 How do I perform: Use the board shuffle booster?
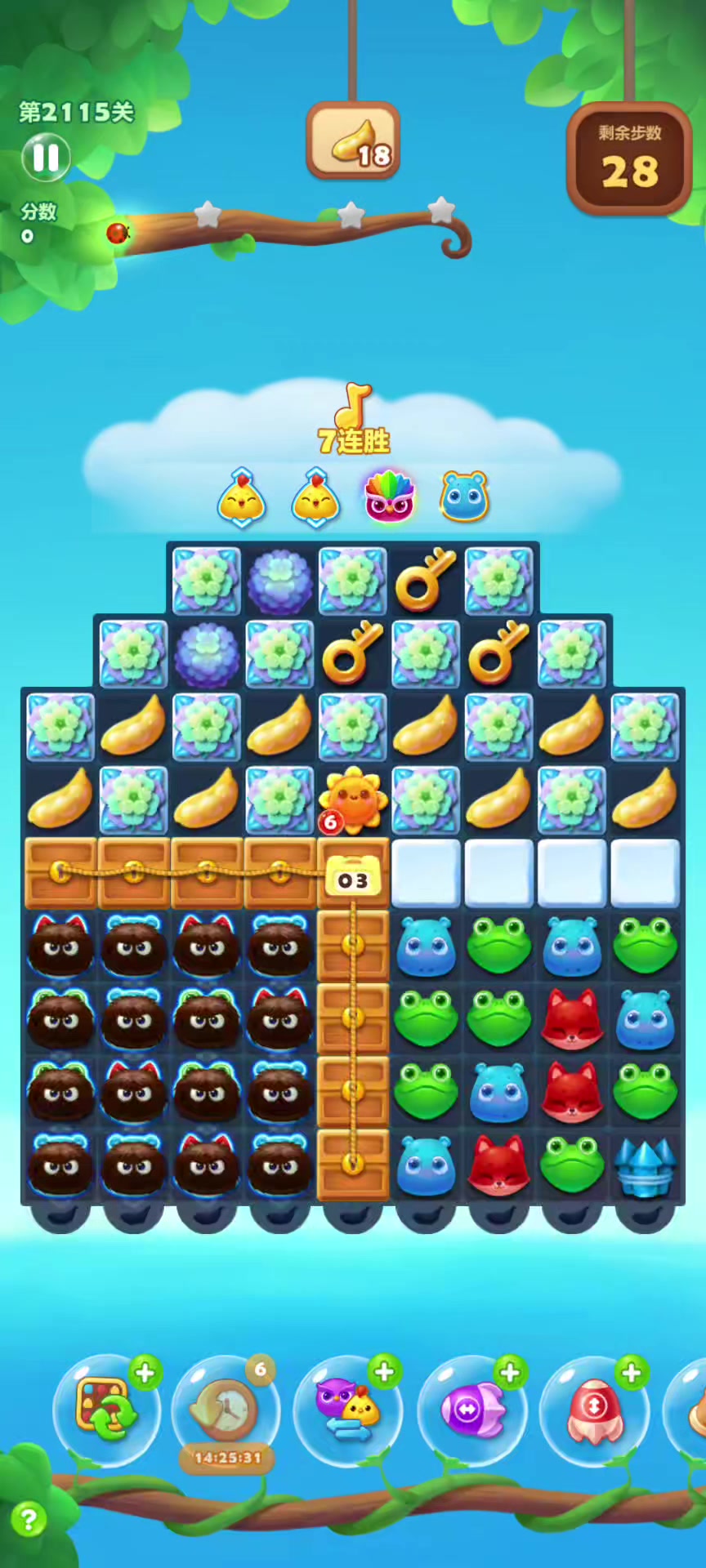point(105,1410)
